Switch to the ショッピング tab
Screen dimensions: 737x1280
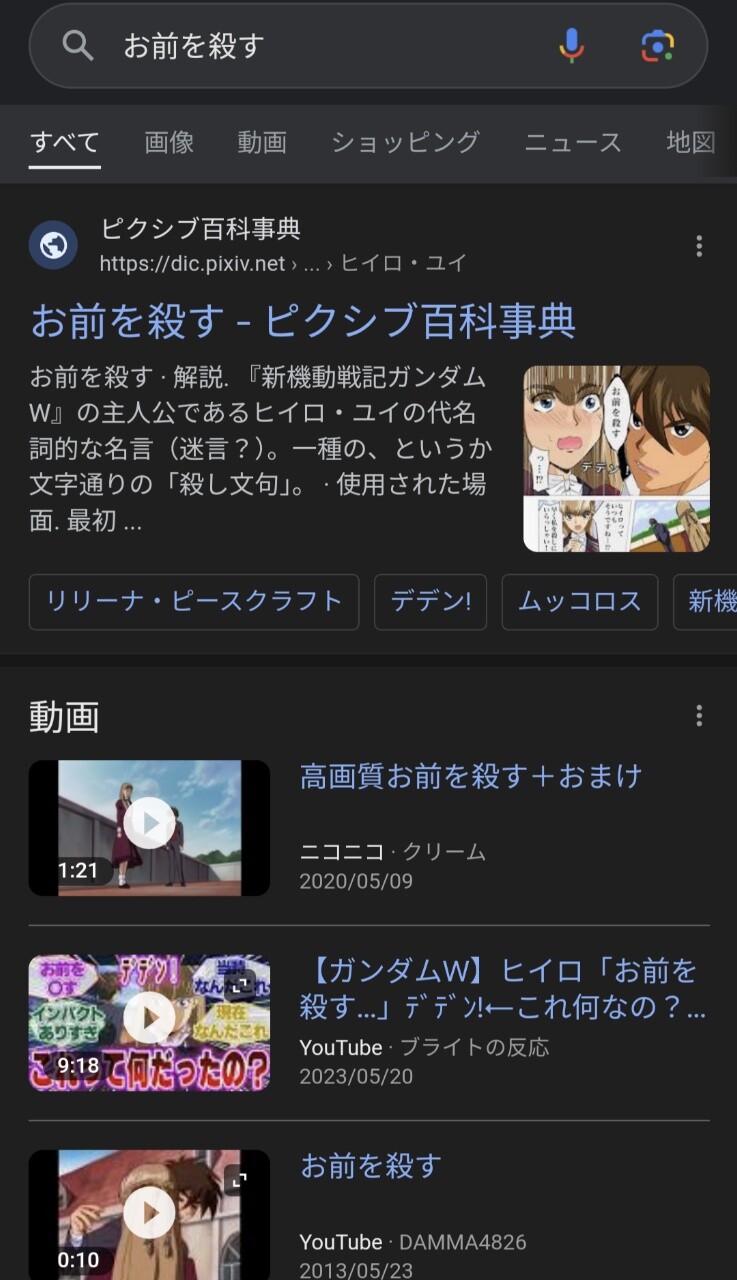[405, 142]
